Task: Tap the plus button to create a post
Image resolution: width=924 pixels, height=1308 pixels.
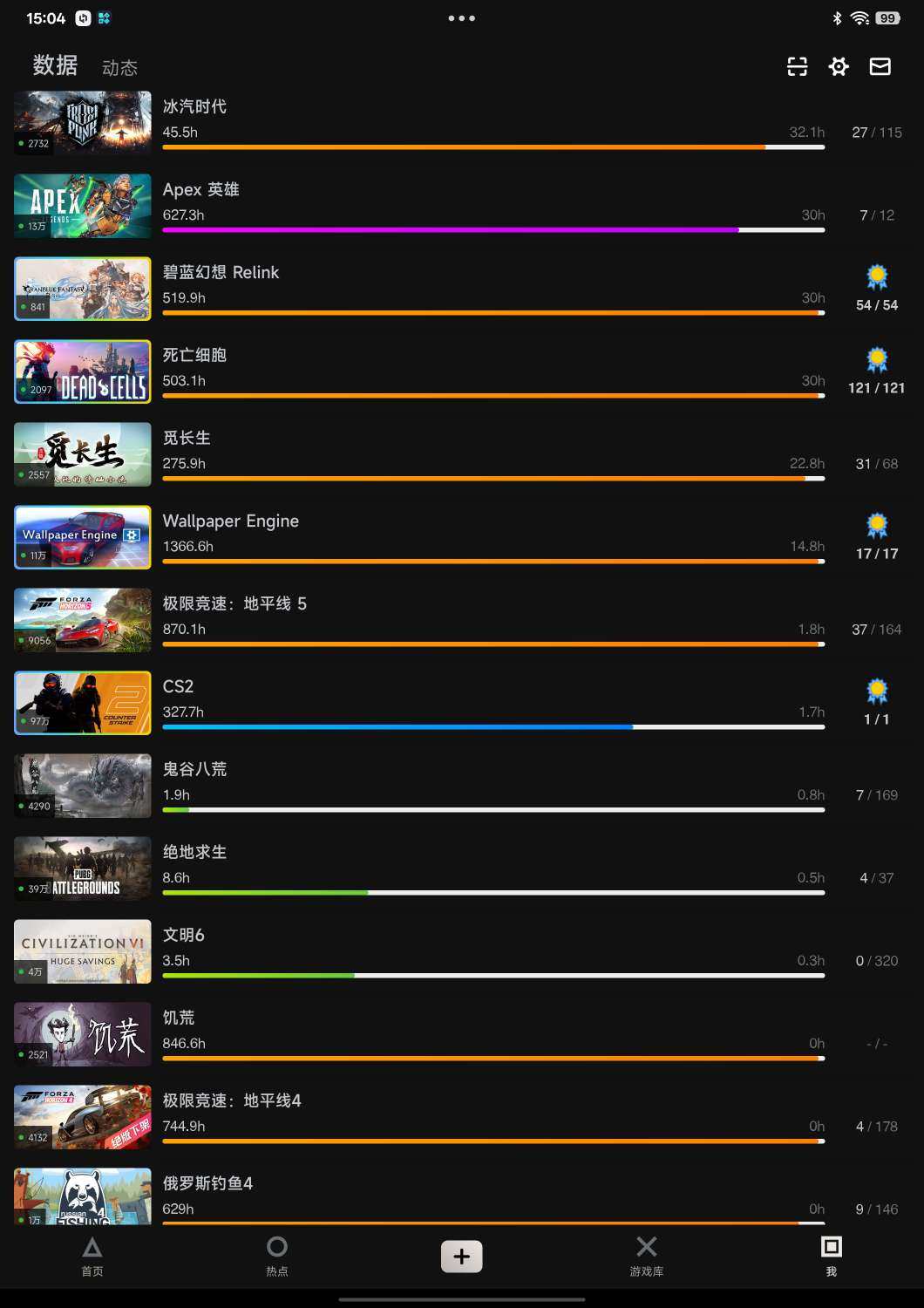Action: 462,1256
